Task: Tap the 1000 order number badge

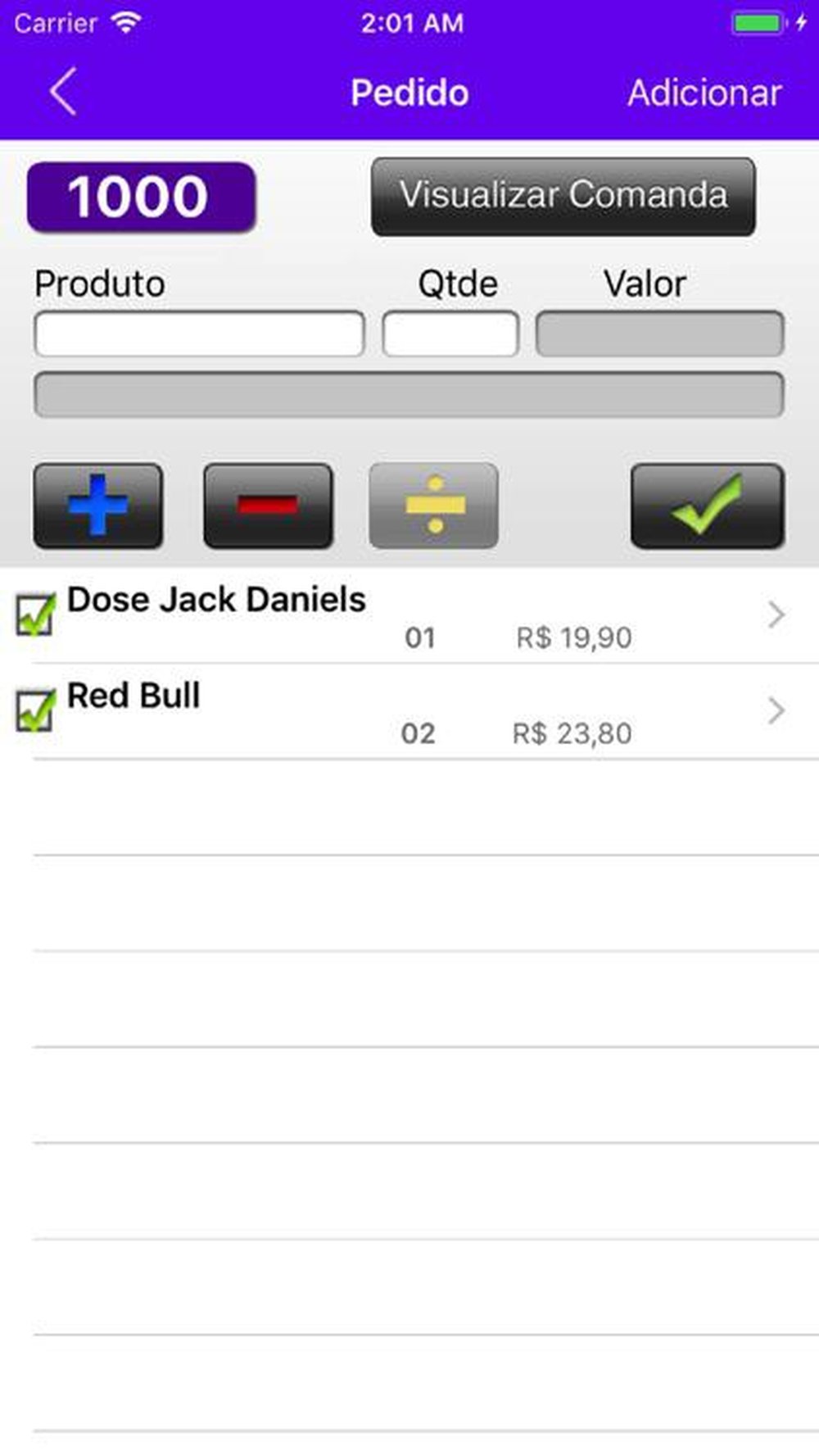Action: (x=141, y=195)
